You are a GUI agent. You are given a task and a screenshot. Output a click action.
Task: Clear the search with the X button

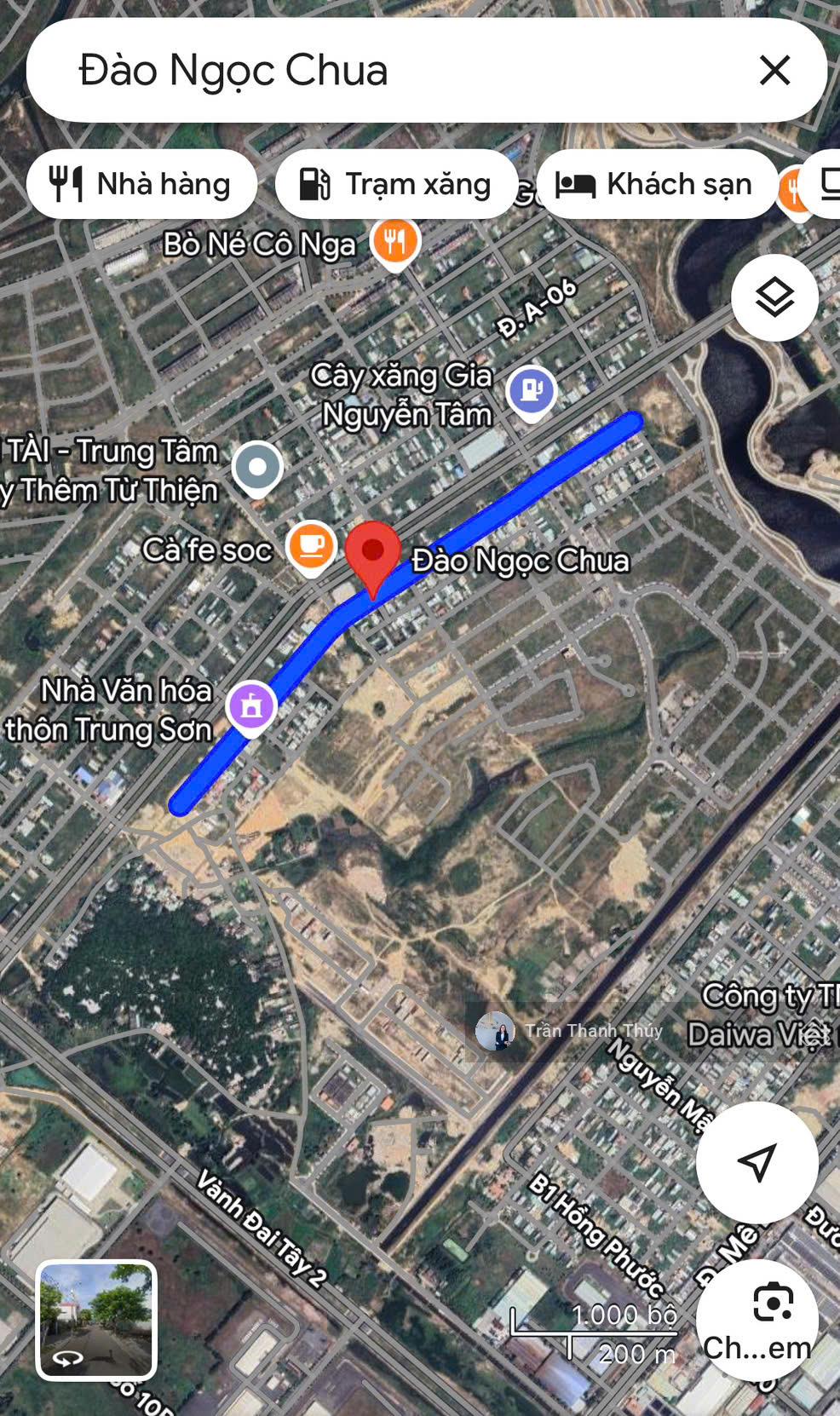pyautogui.click(x=774, y=72)
